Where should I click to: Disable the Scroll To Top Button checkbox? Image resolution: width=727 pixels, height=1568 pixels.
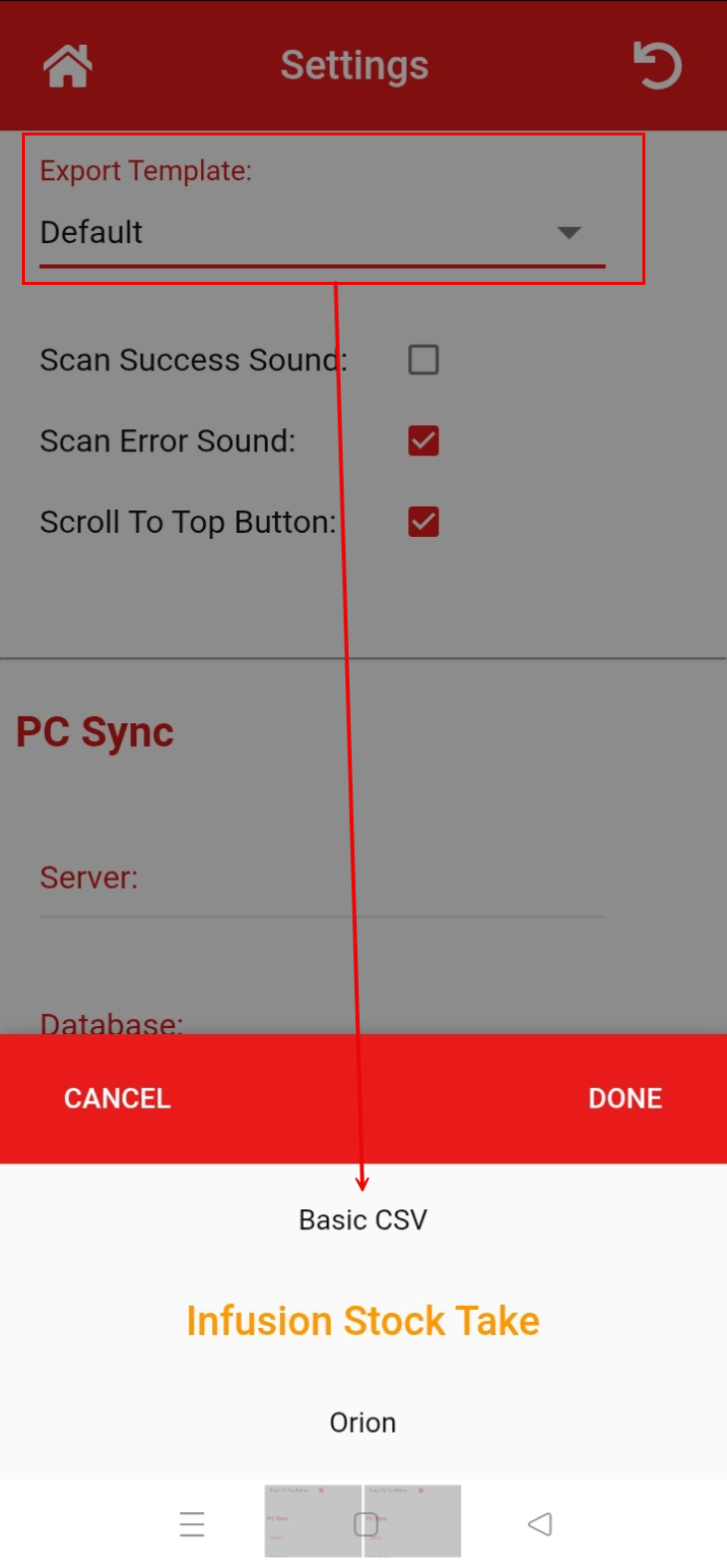(x=423, y=522)
